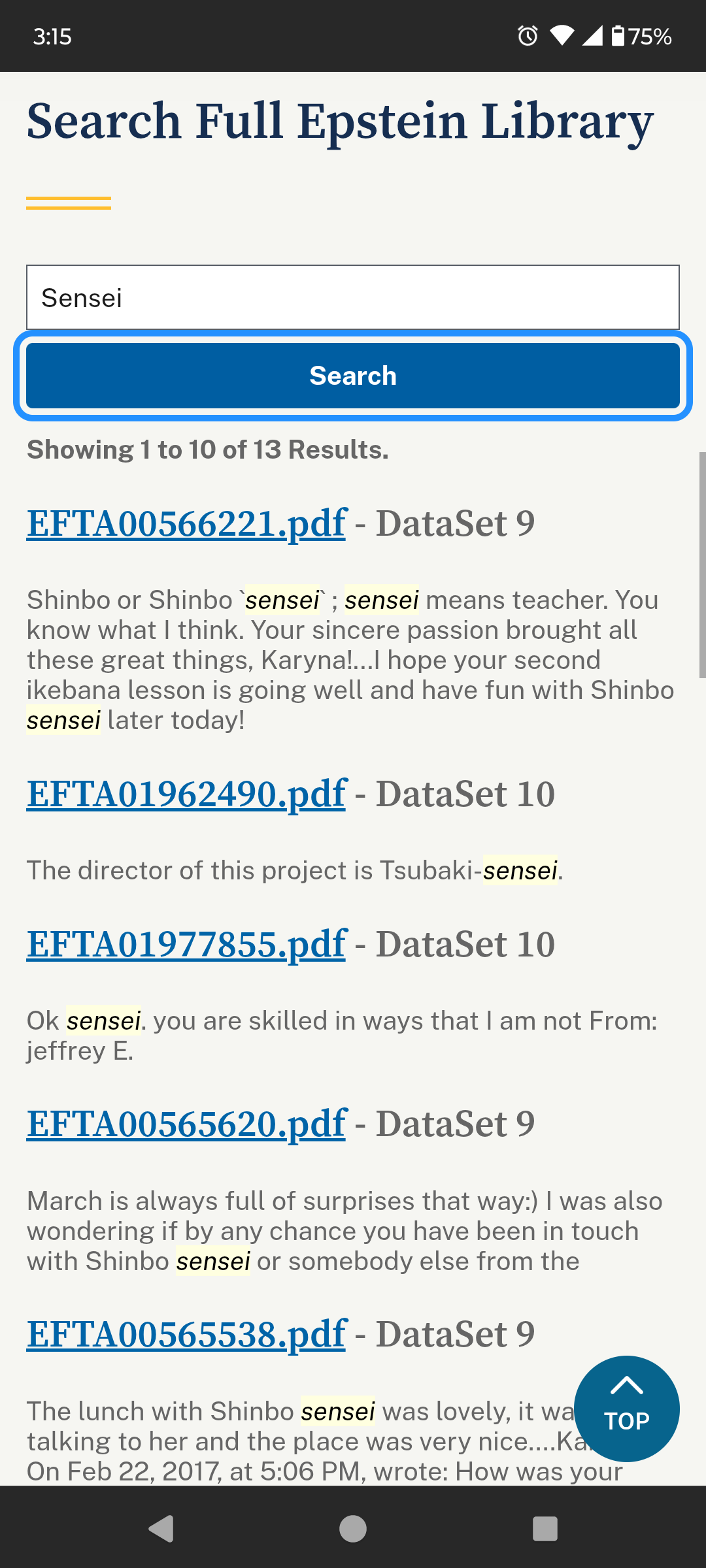The width and height of the screenshot is (706, 1568).
Task: Return to the home screen
Action: coord(353,1529)
